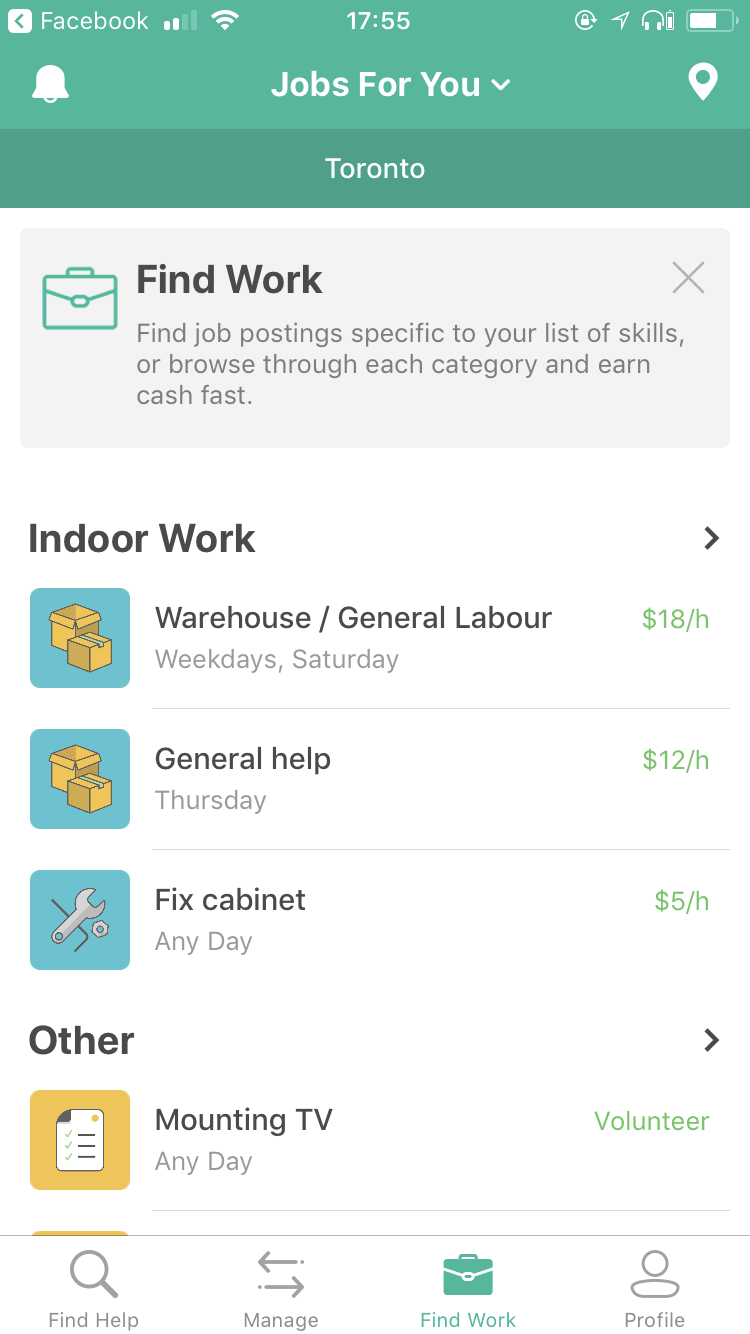This screenshot has height=1334, width=750.
Task: Open the notifications bell
Action: click(x=50, y=84)
